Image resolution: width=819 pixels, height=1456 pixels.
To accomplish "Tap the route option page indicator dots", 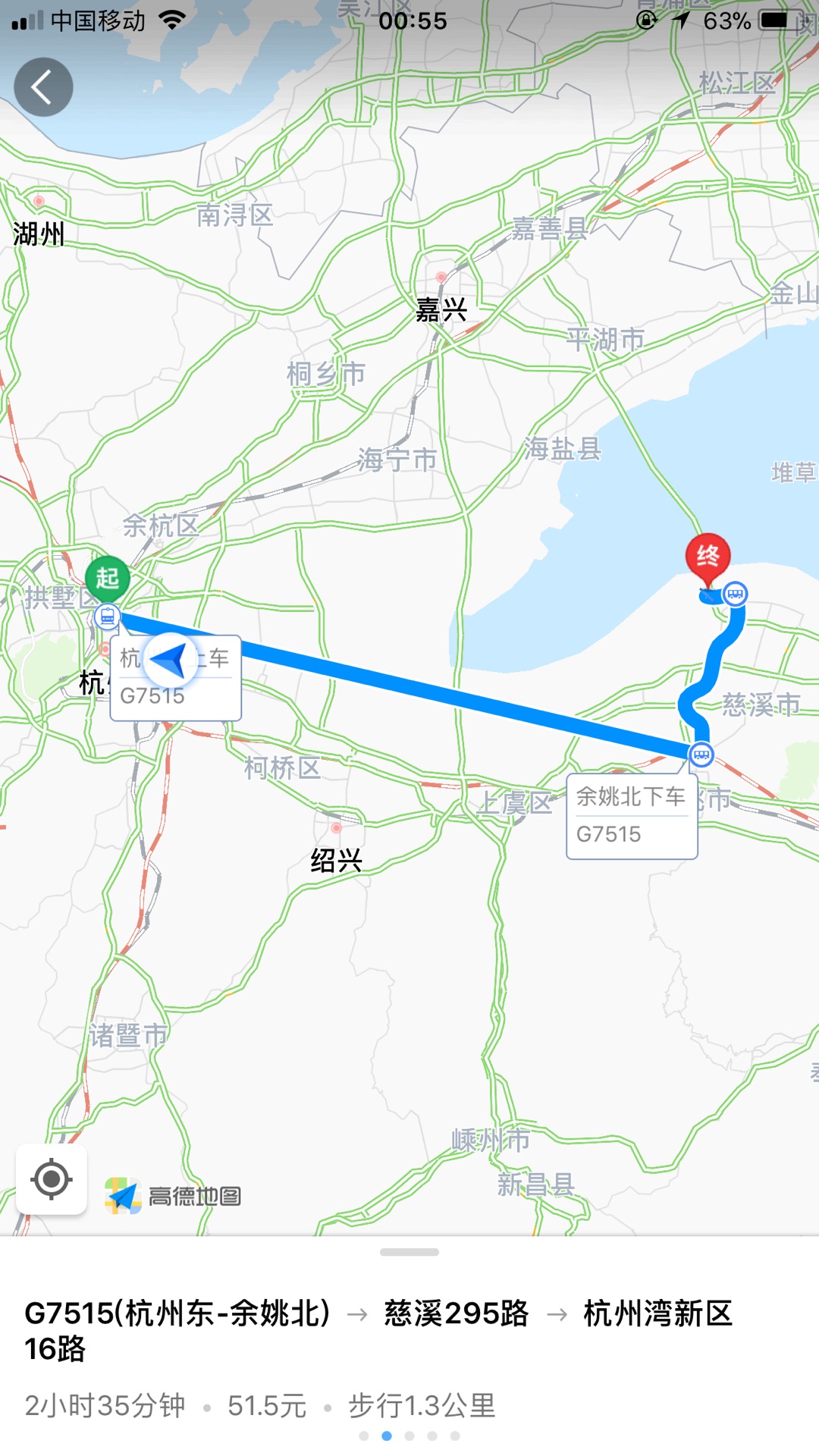I will click(x=409, y=1436).
